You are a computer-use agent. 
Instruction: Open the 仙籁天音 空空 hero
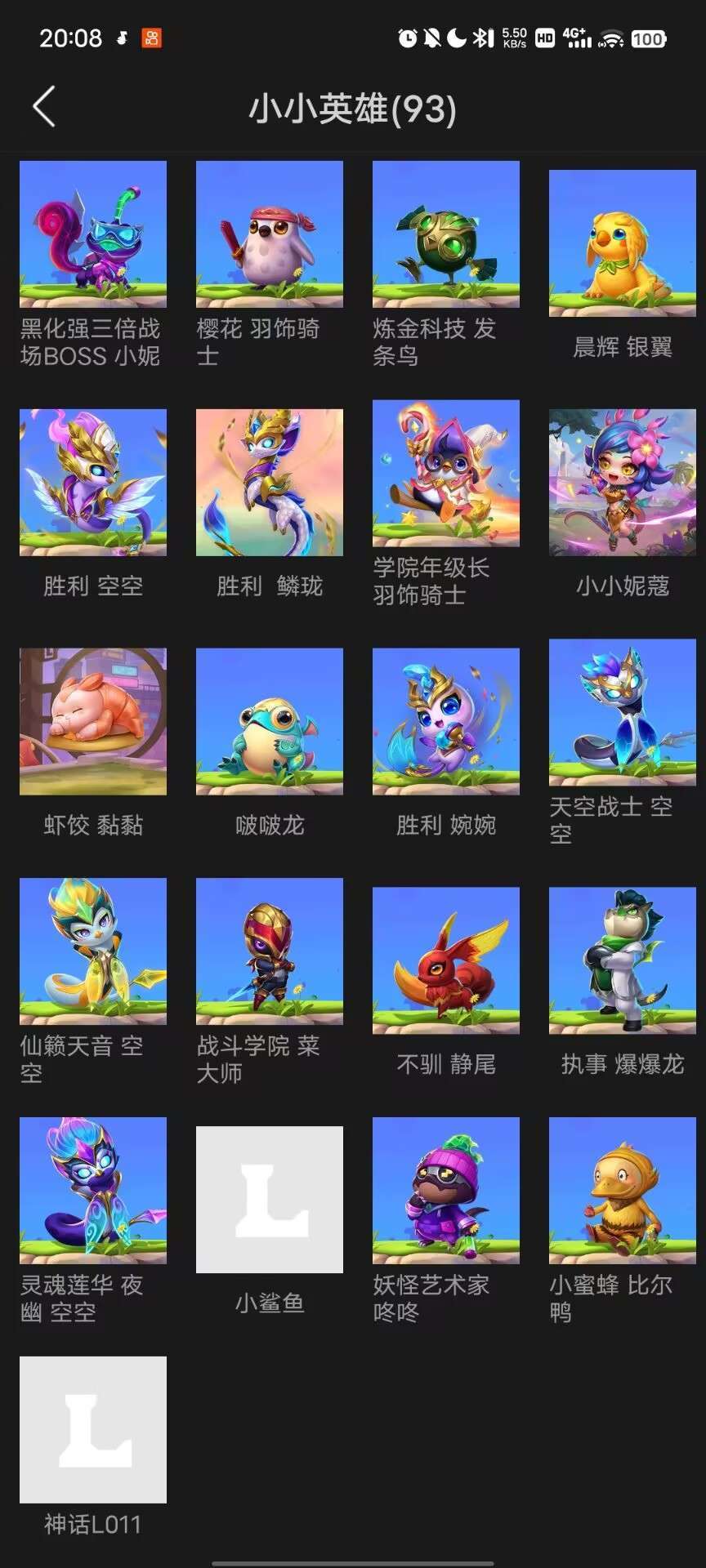pyautogui.click(x=92, y=954)
